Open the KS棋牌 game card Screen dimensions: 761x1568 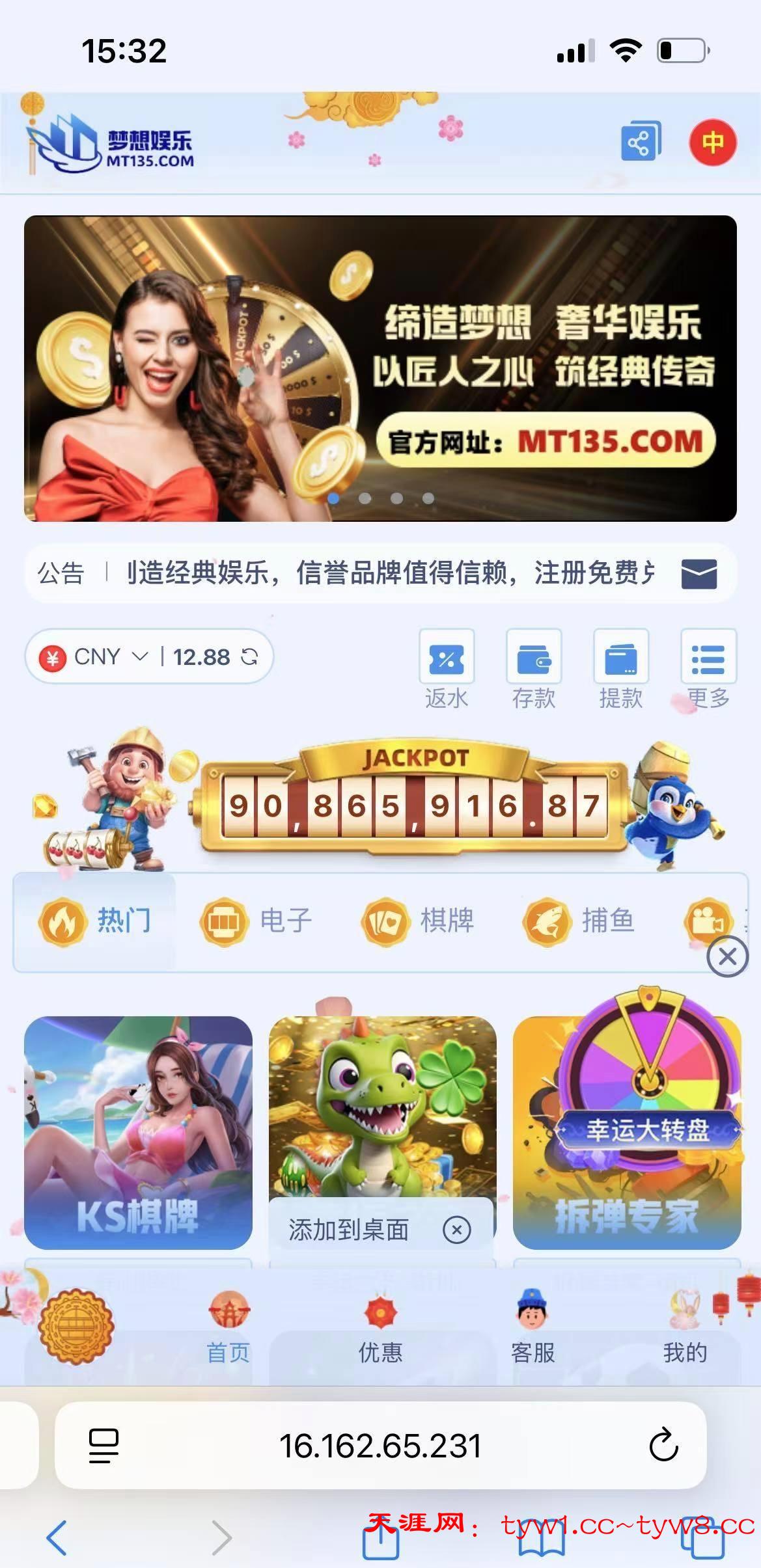[138, 1132]
